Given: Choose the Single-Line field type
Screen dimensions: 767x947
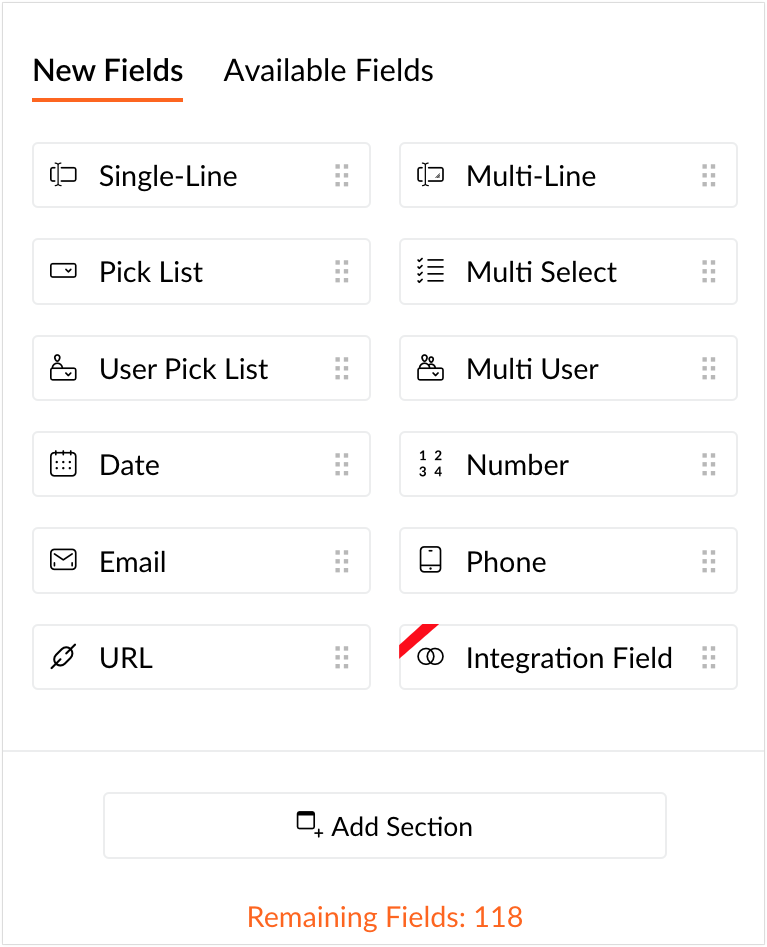Looking at the screenshot, I should tap(200, 176).
